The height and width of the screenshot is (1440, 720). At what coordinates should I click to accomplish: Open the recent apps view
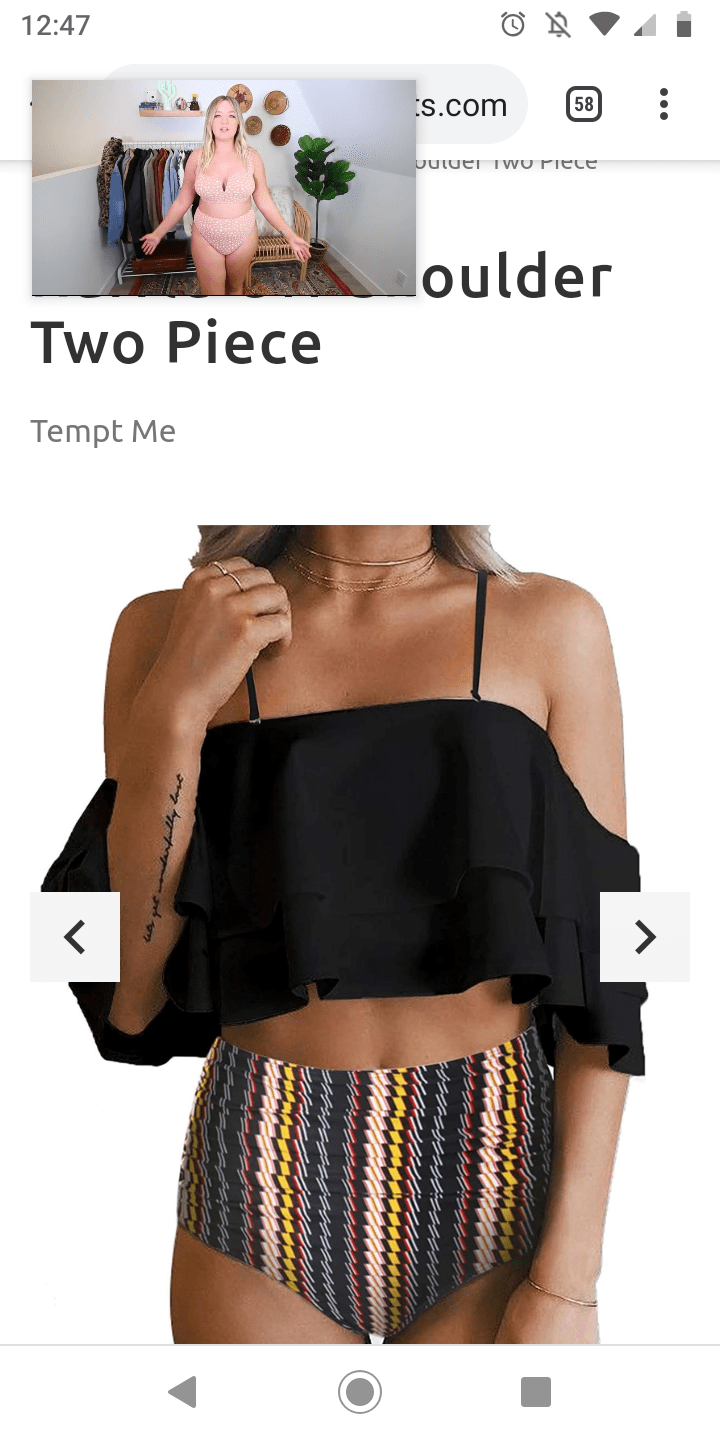536,1392
